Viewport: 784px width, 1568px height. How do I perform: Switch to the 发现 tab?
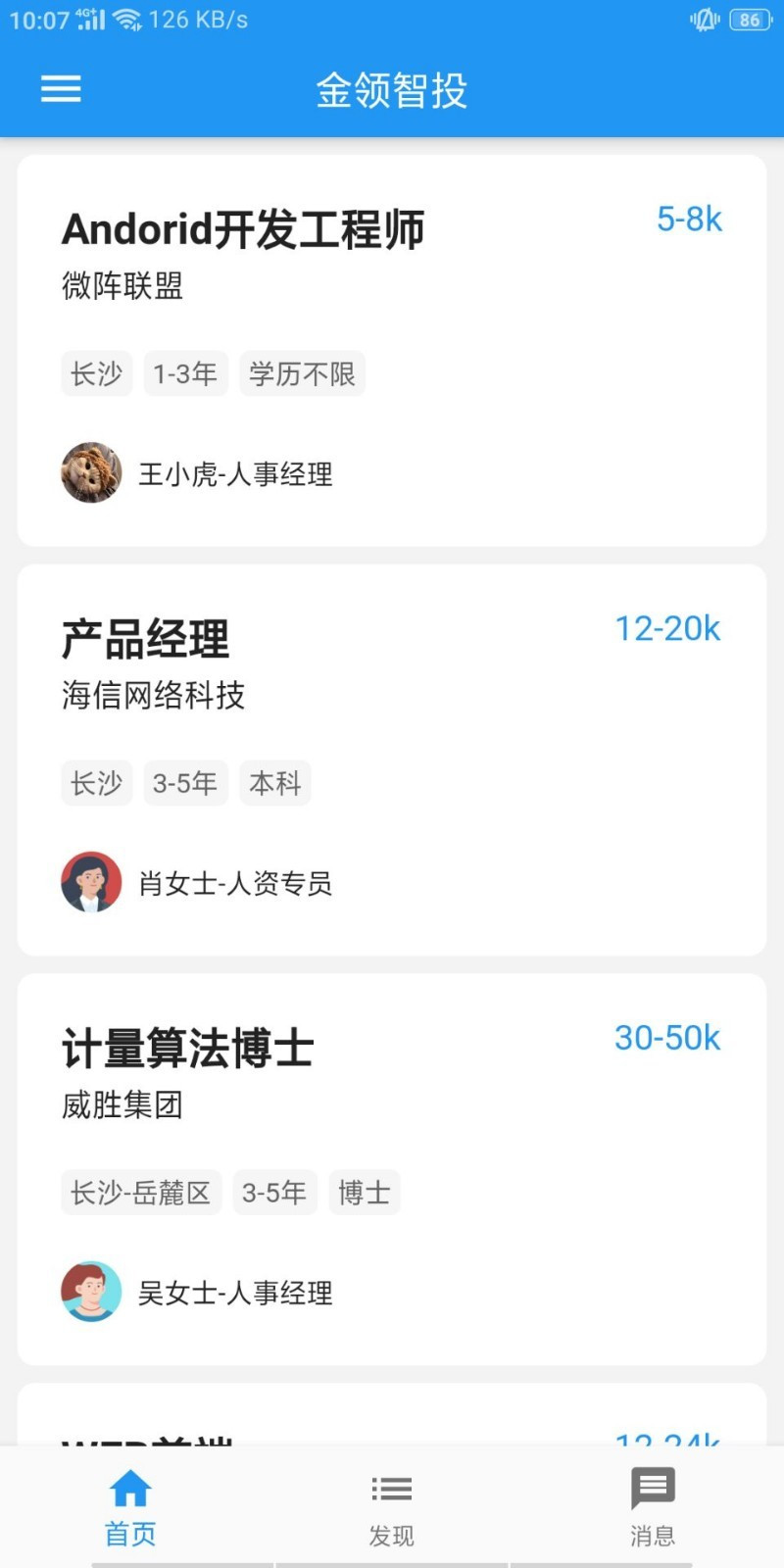tap(392, 1507)
